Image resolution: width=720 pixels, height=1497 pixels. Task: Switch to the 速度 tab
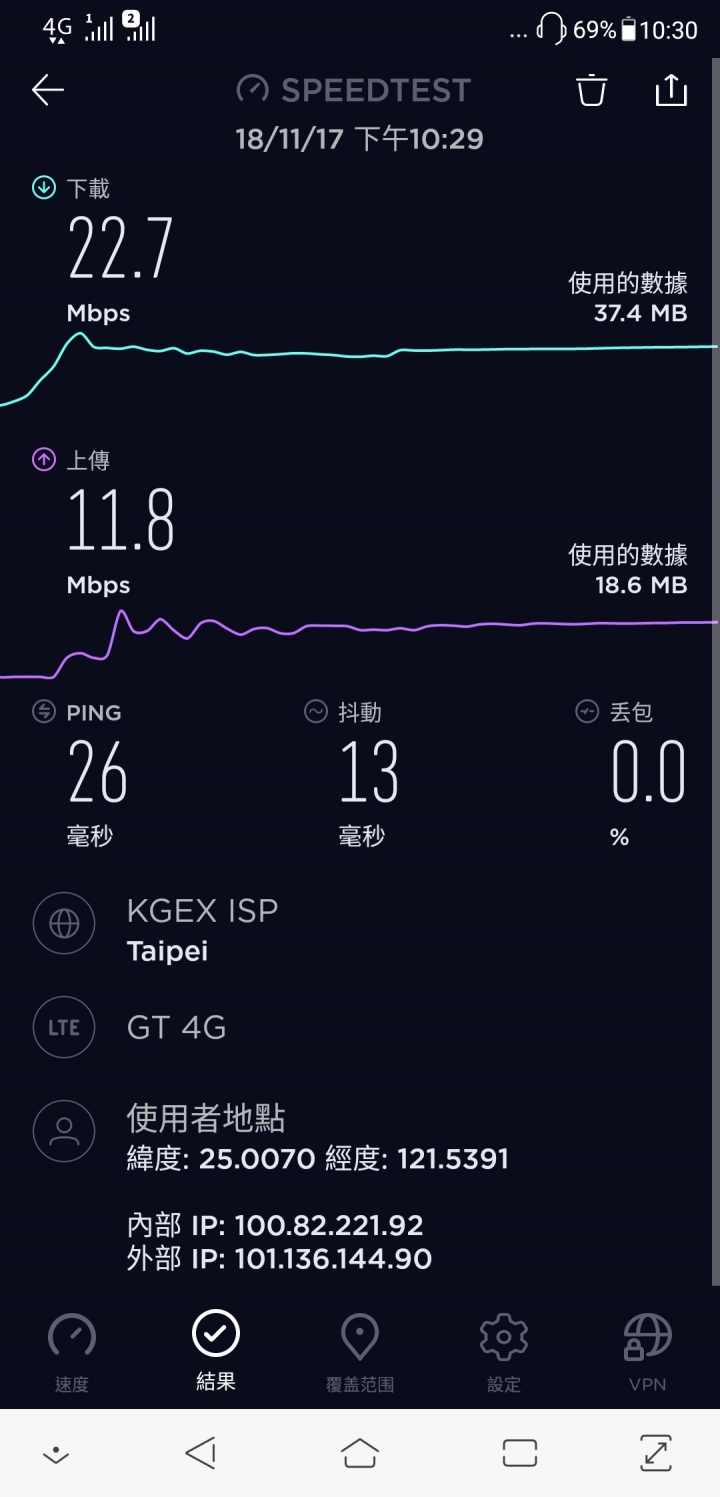pyautogui.click(x=72, y=1353)
